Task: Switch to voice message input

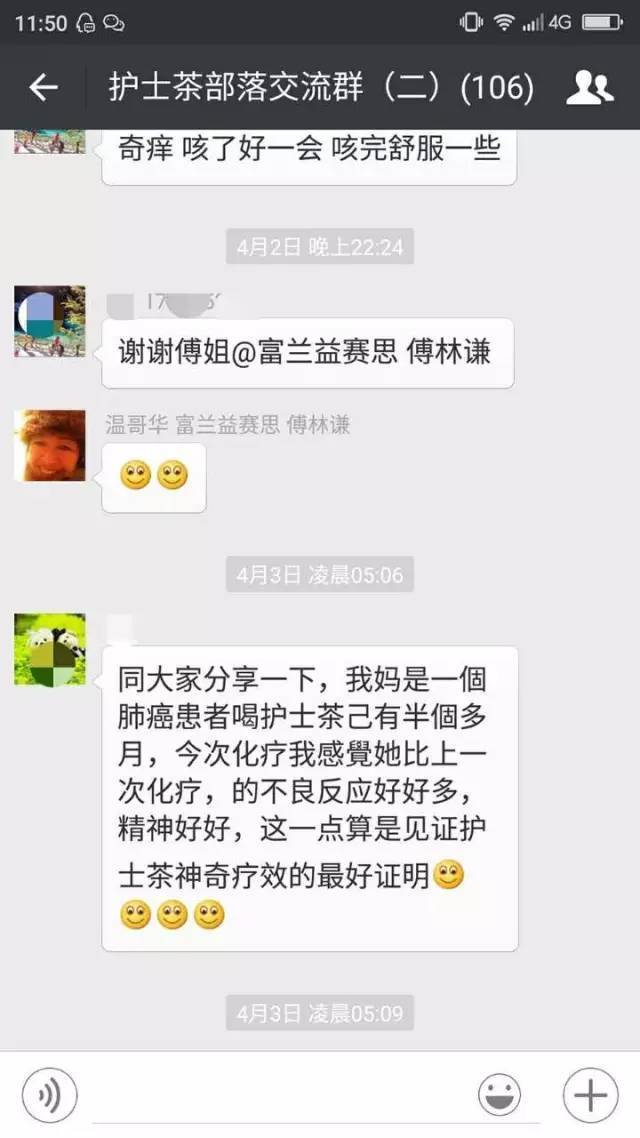Action: 49,1096
